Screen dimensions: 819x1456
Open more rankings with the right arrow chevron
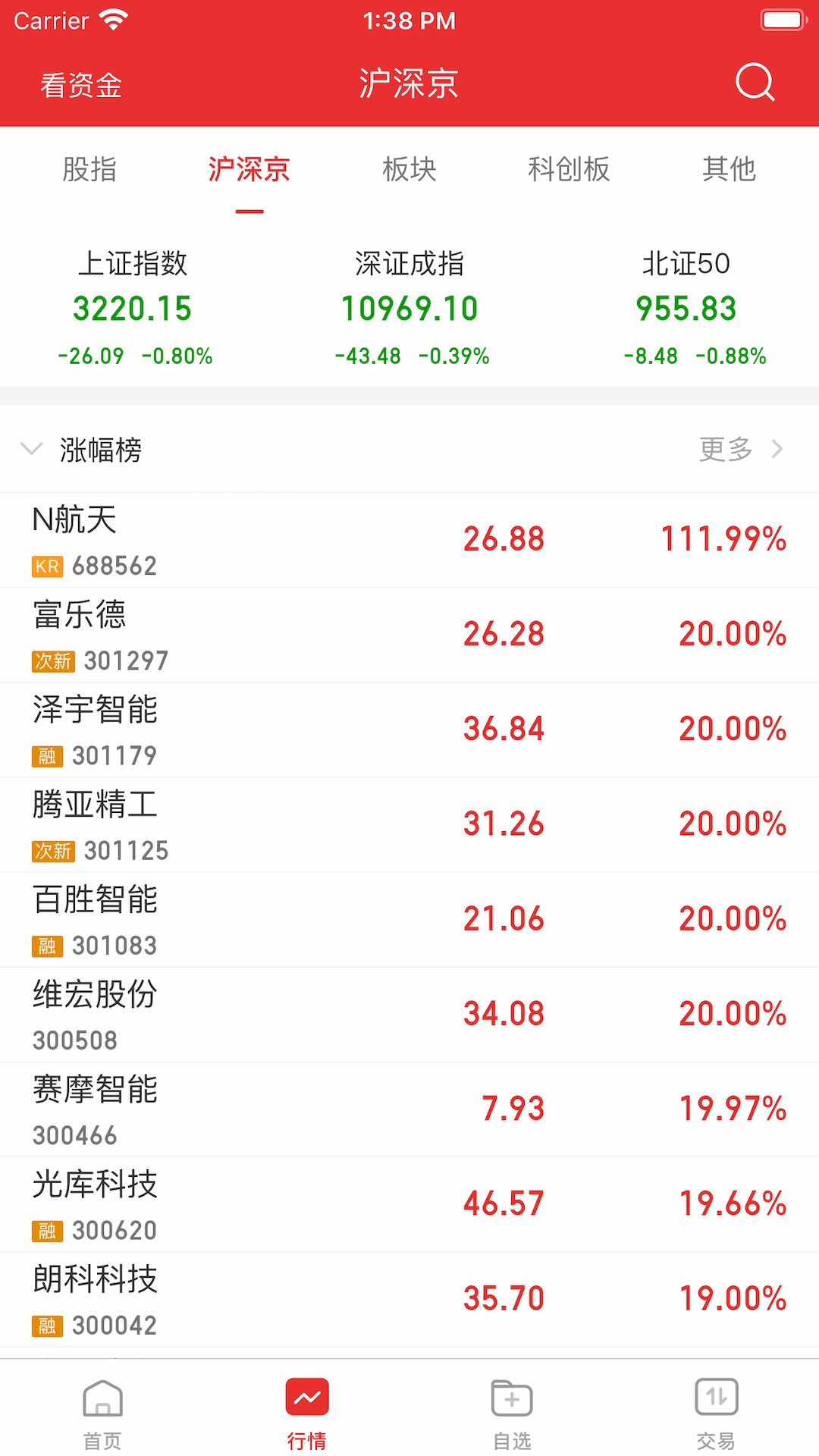pos(777,449)
